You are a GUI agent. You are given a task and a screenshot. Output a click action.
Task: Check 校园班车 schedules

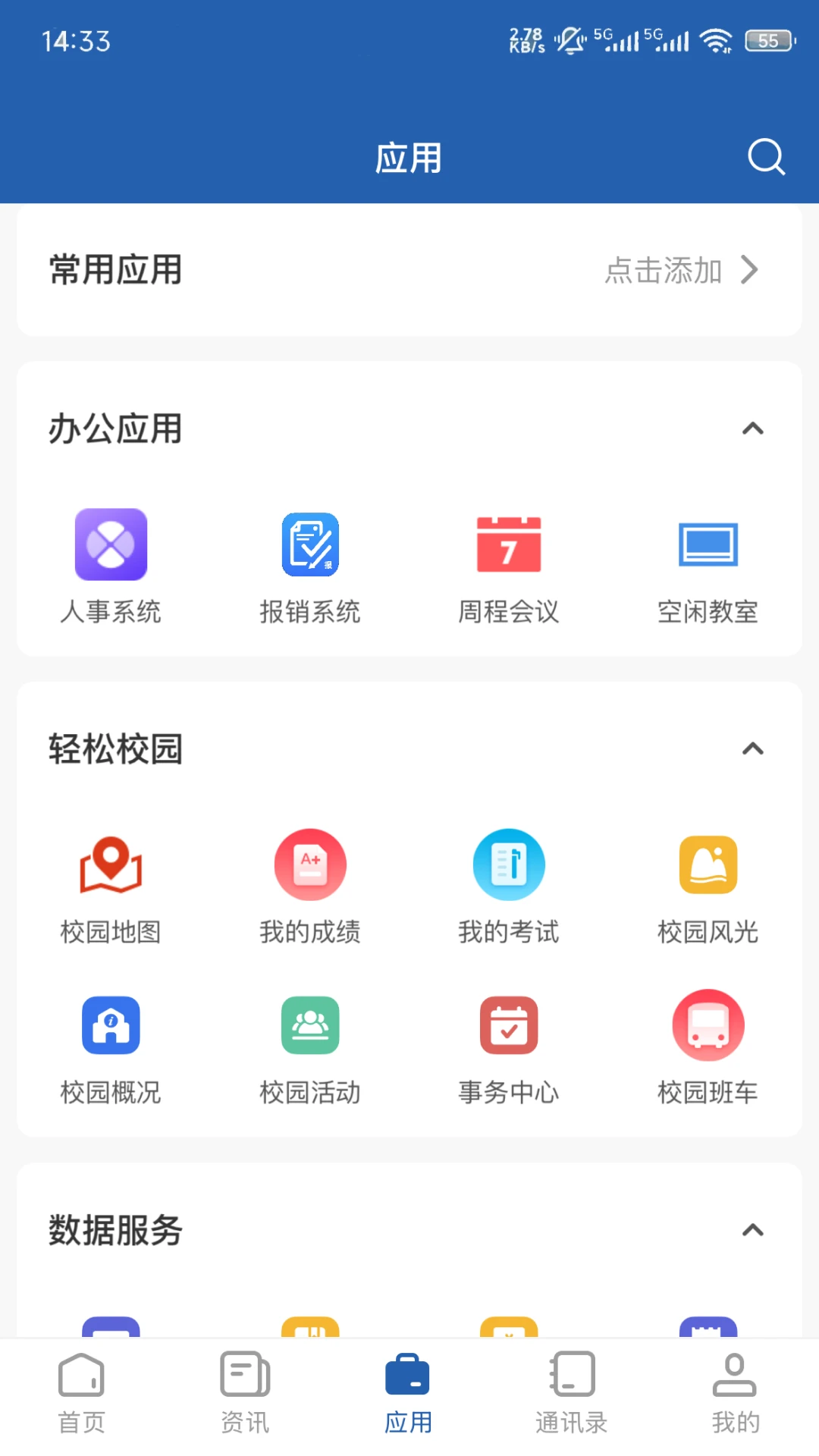(x=708, y=1046)
